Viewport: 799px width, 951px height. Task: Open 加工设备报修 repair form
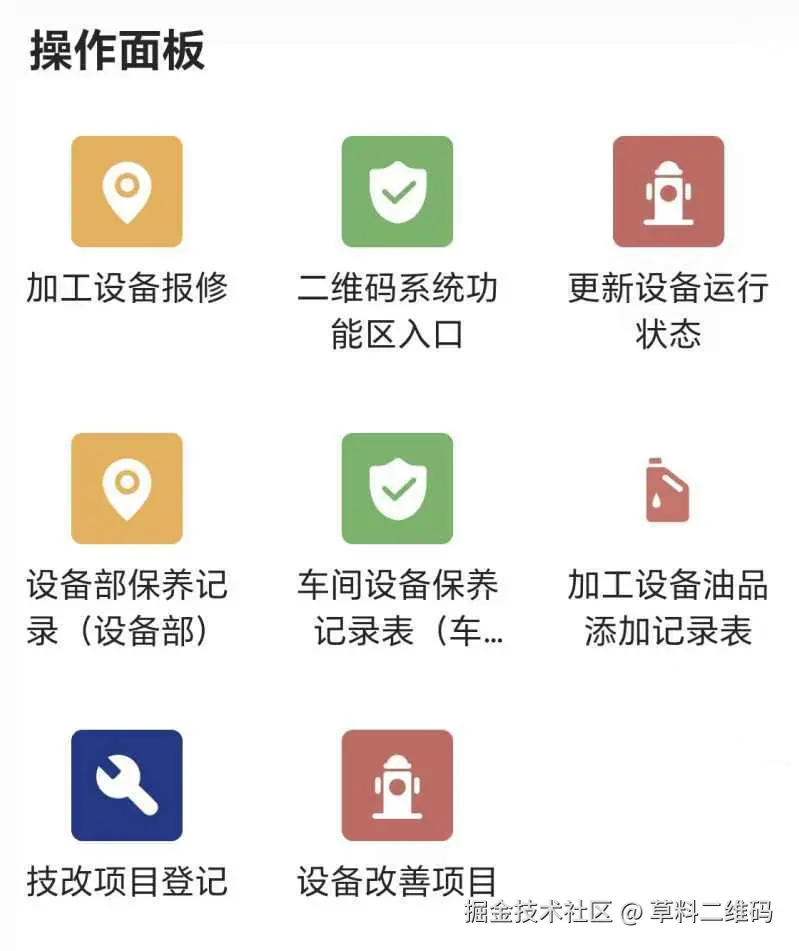click(127, 192)
